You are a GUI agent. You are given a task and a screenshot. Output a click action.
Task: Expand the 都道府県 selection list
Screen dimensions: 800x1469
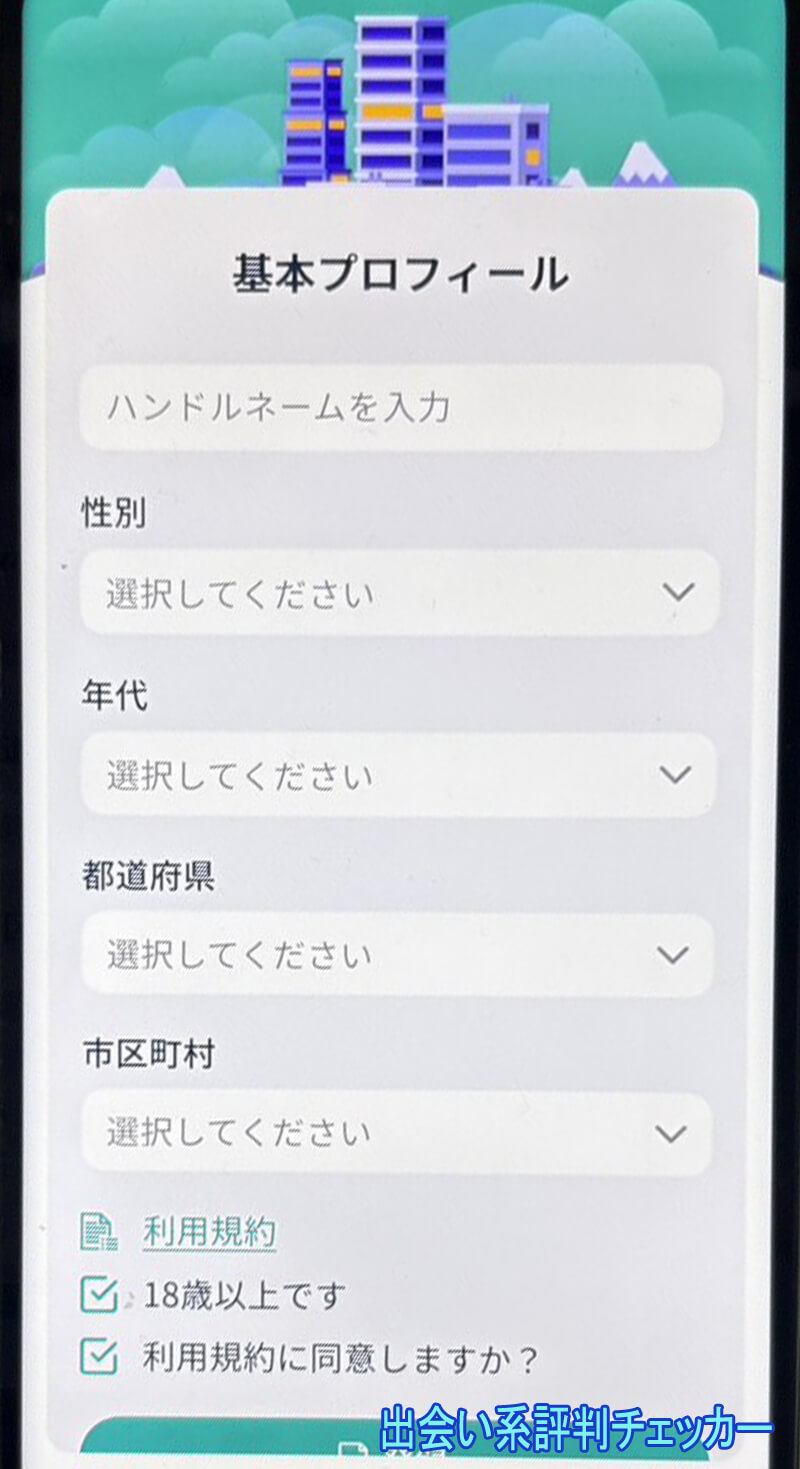(400, 953)
